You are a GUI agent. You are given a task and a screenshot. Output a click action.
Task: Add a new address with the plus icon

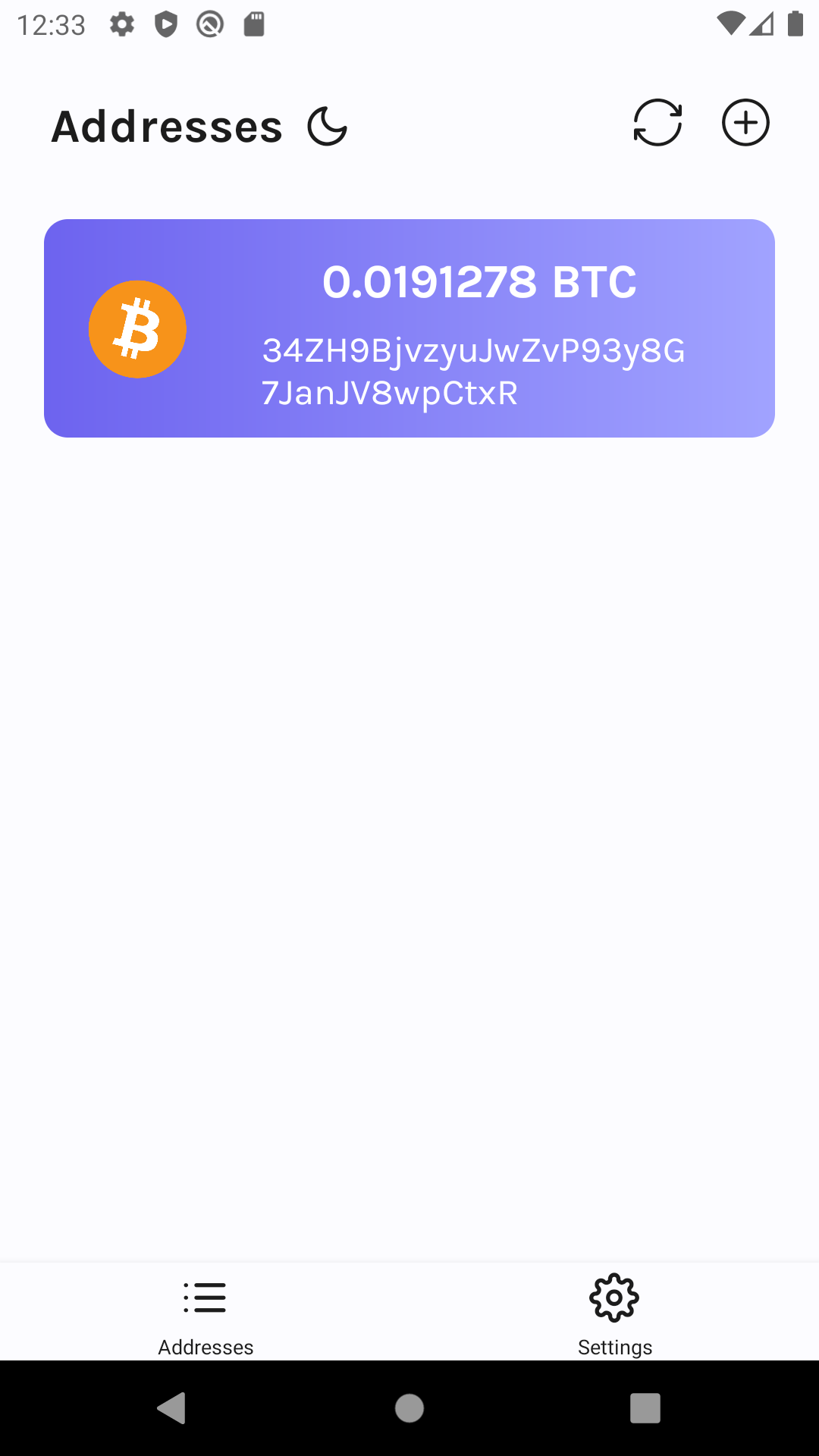click(x=745, y=122)
